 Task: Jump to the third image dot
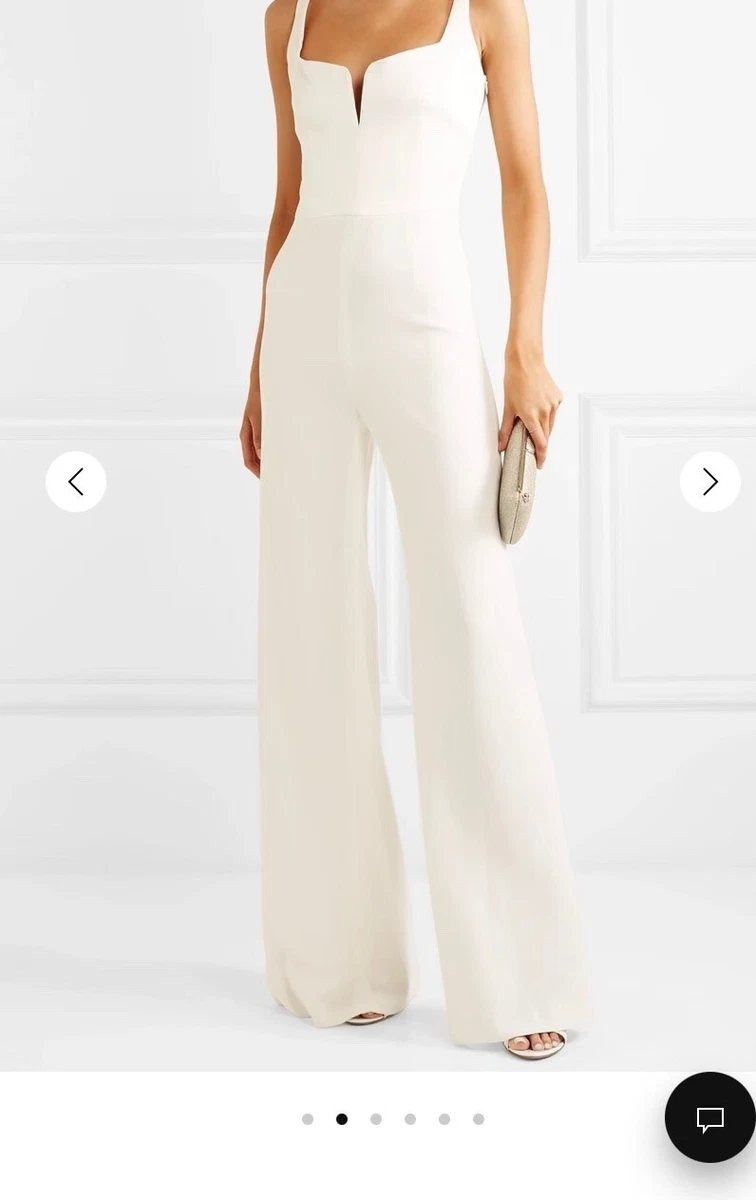click(x=376, y=1119)
